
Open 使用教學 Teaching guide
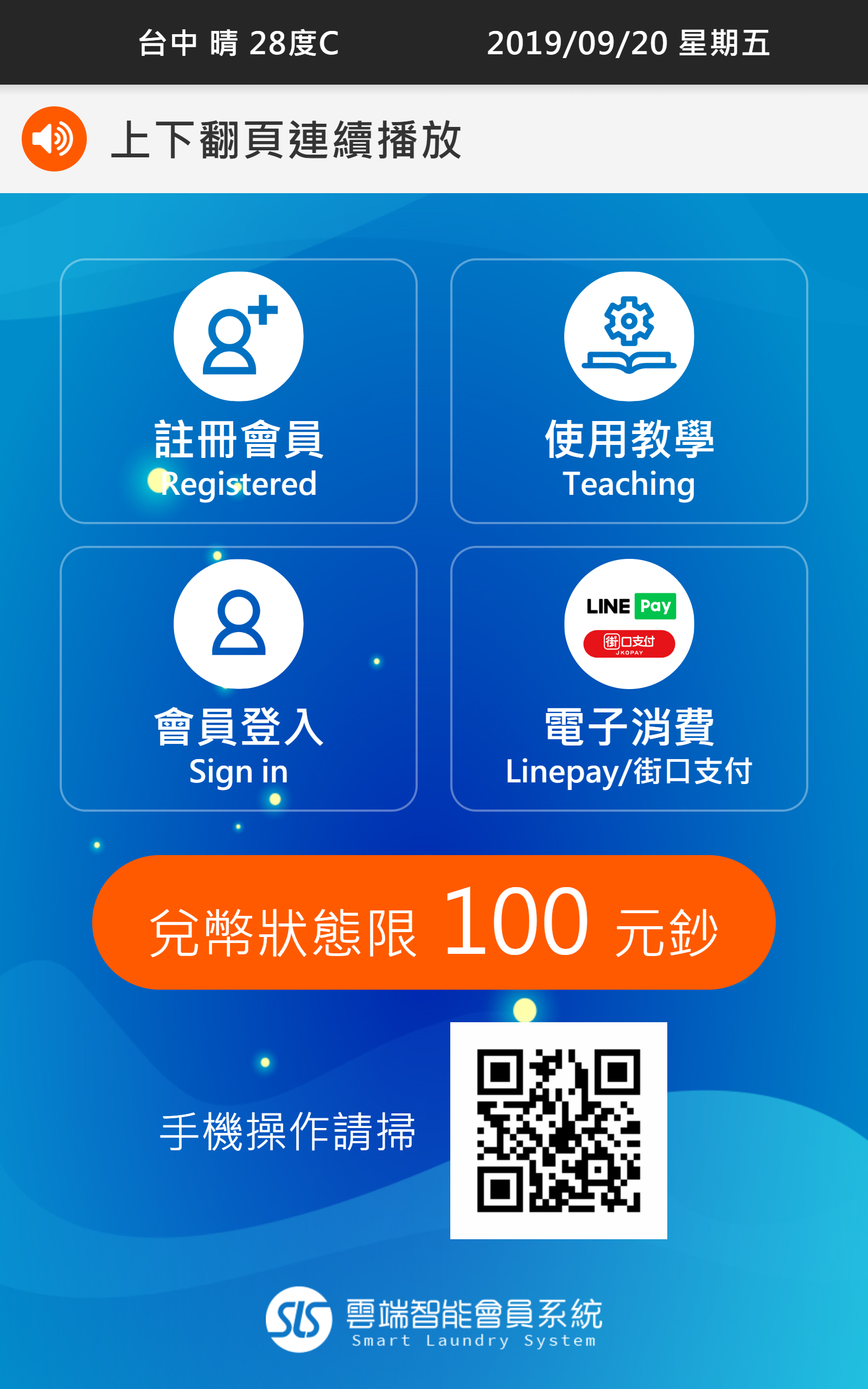(629, 391)
